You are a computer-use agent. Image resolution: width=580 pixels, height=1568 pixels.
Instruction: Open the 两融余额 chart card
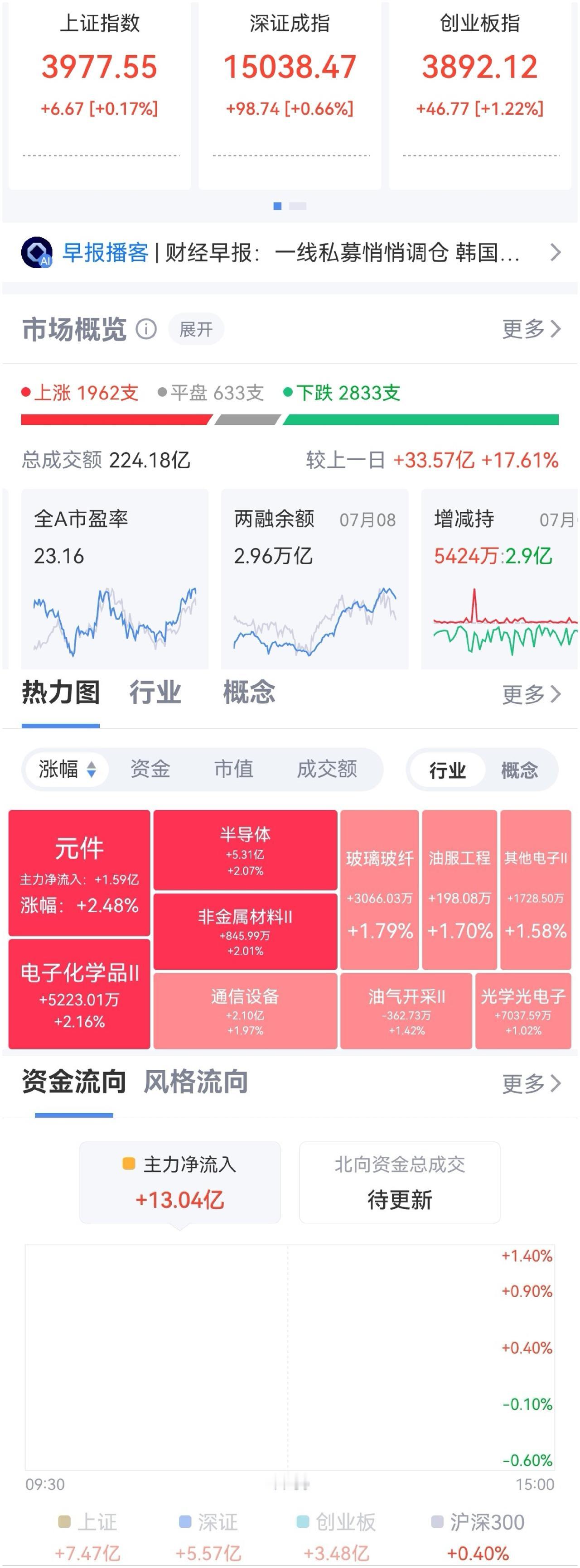(x=314, y=579)
